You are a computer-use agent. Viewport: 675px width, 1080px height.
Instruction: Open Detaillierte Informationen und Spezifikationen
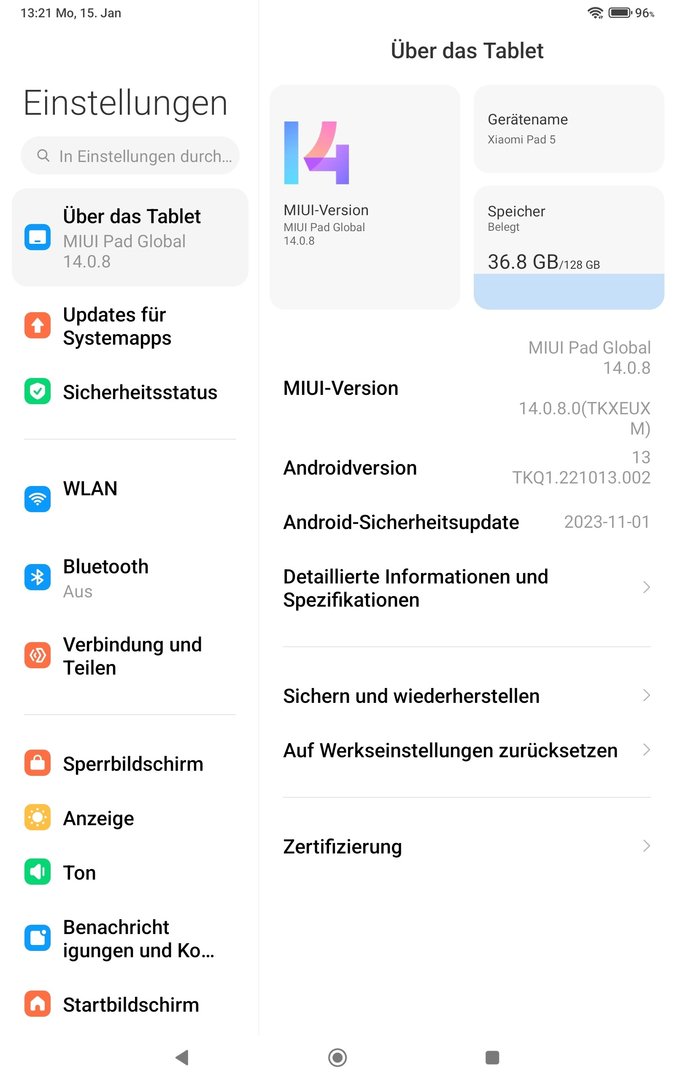coord(466,588)
